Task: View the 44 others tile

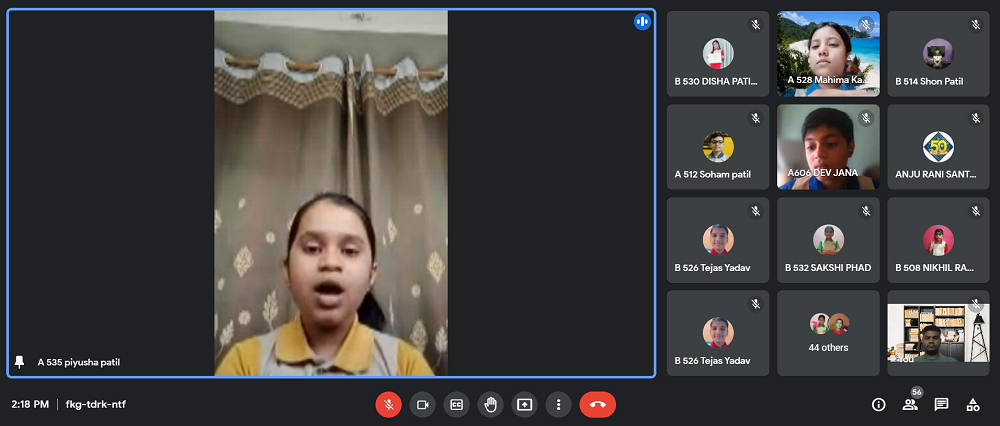Action: point(828,333)
